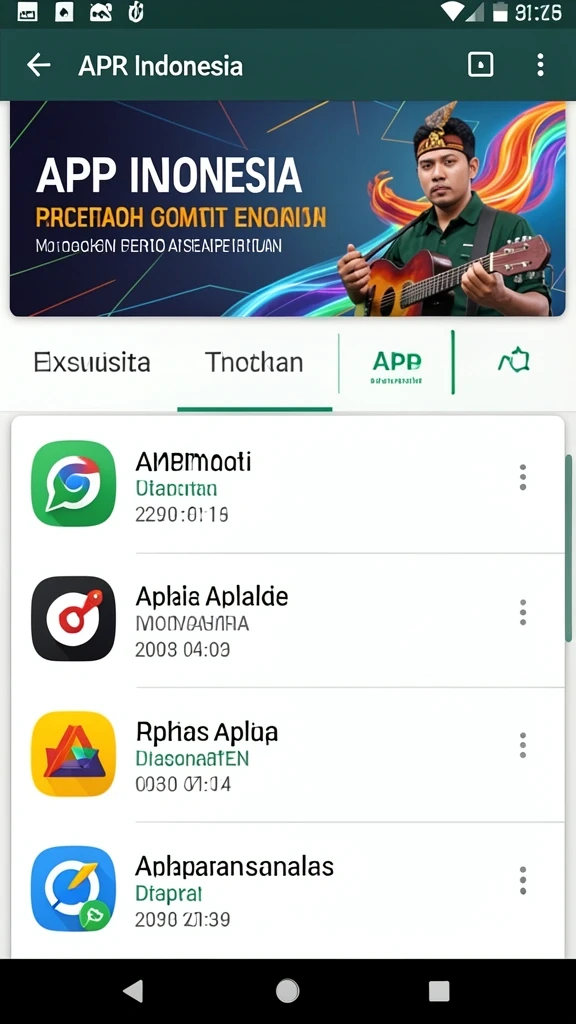Open the Aplaia Aplalde list item

(x=287, y=619)
